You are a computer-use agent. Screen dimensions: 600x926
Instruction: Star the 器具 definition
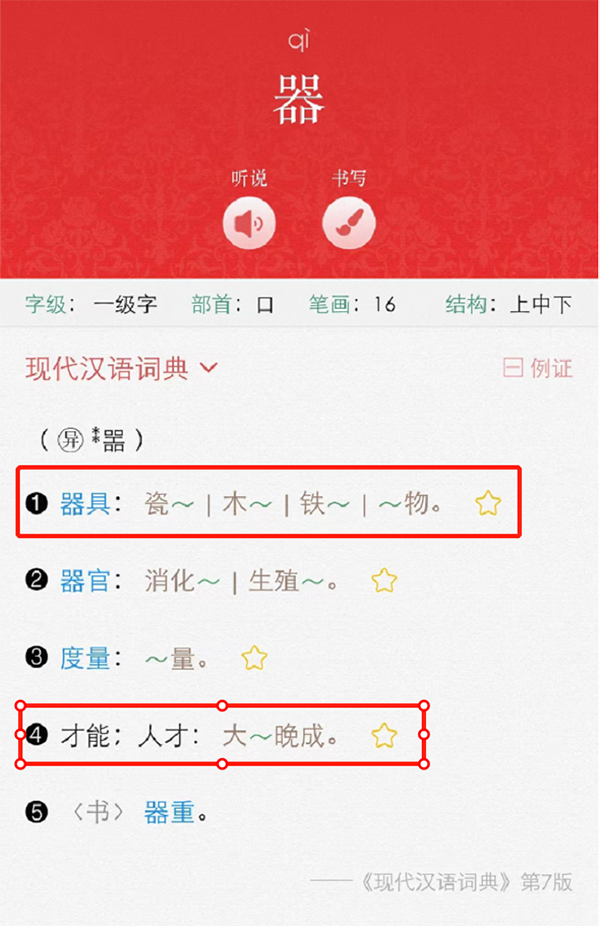coord(487,504)
